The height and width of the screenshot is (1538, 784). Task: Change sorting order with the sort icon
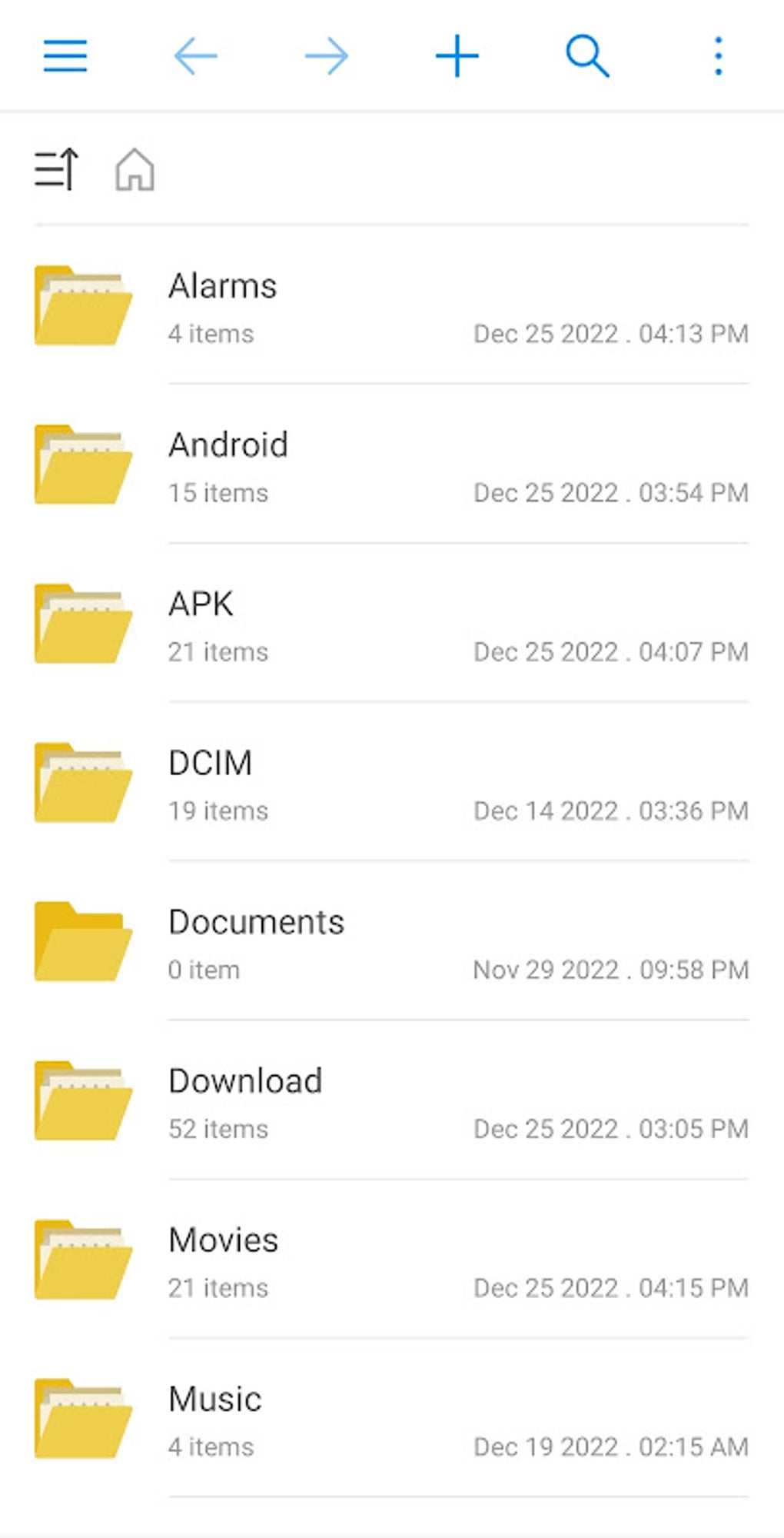coord(58,171)
